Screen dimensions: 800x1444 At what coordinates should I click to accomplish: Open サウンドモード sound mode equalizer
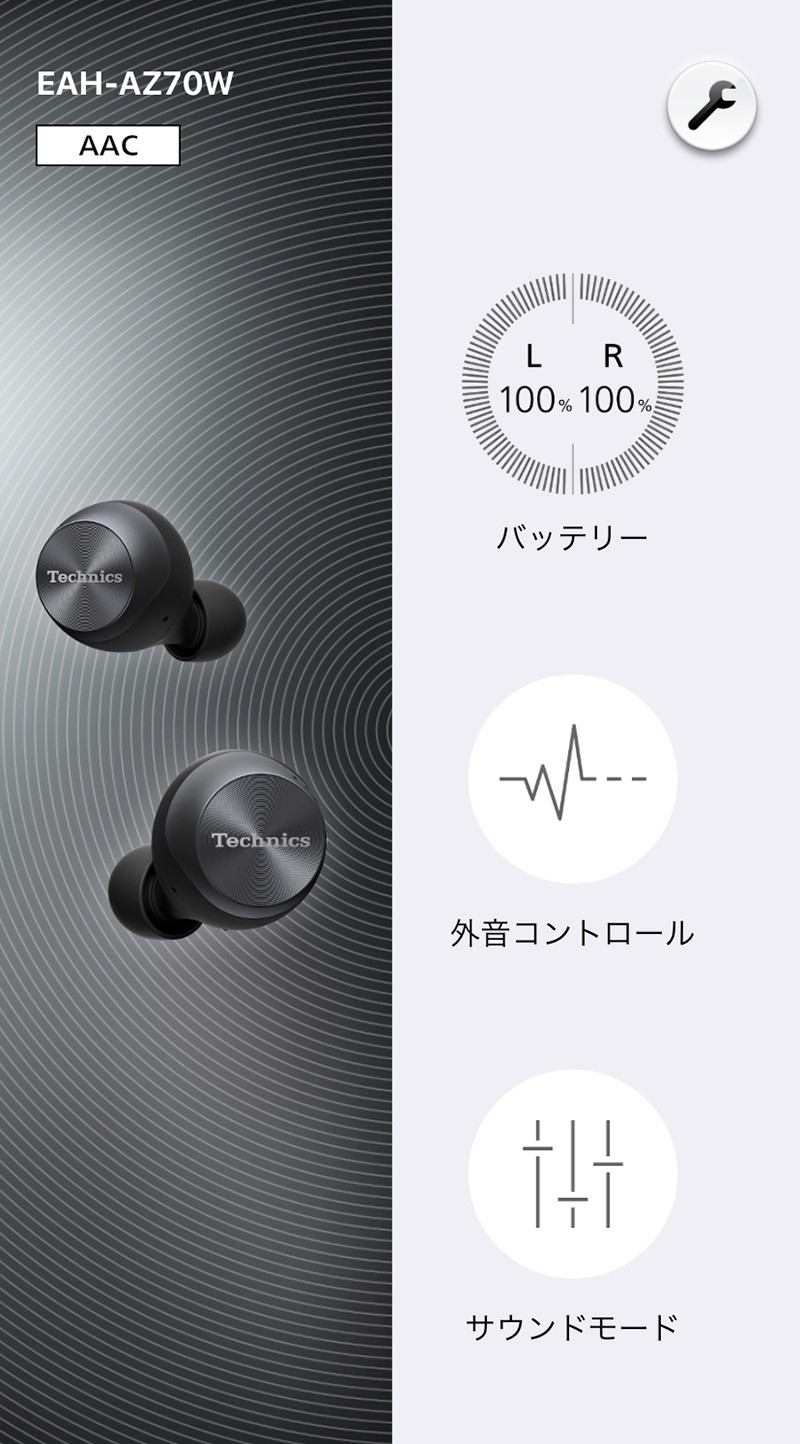(572, 1173)
